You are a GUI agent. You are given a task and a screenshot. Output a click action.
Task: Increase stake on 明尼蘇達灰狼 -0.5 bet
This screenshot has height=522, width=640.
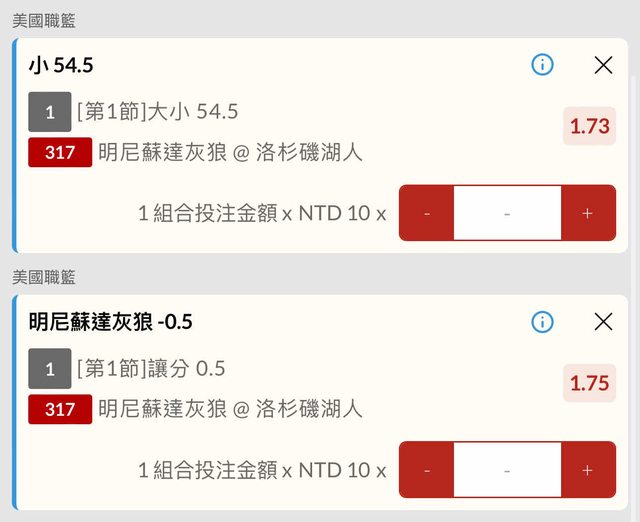point(587,469)
